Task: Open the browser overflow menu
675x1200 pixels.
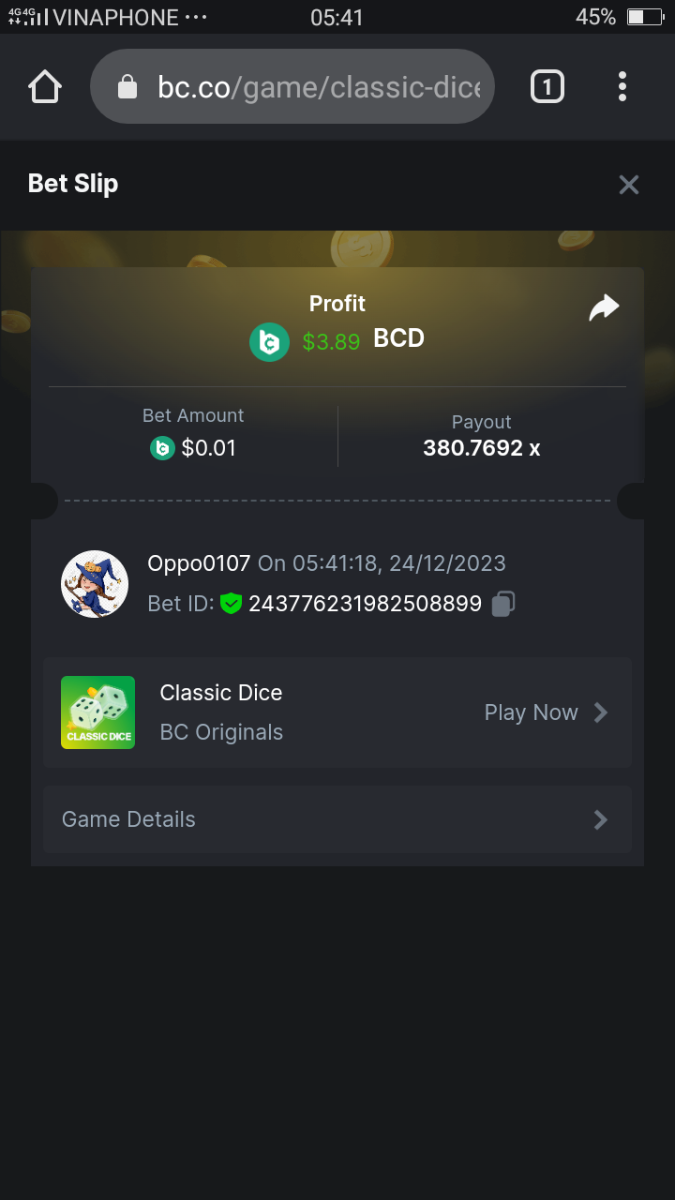Action: pos(622,87)
